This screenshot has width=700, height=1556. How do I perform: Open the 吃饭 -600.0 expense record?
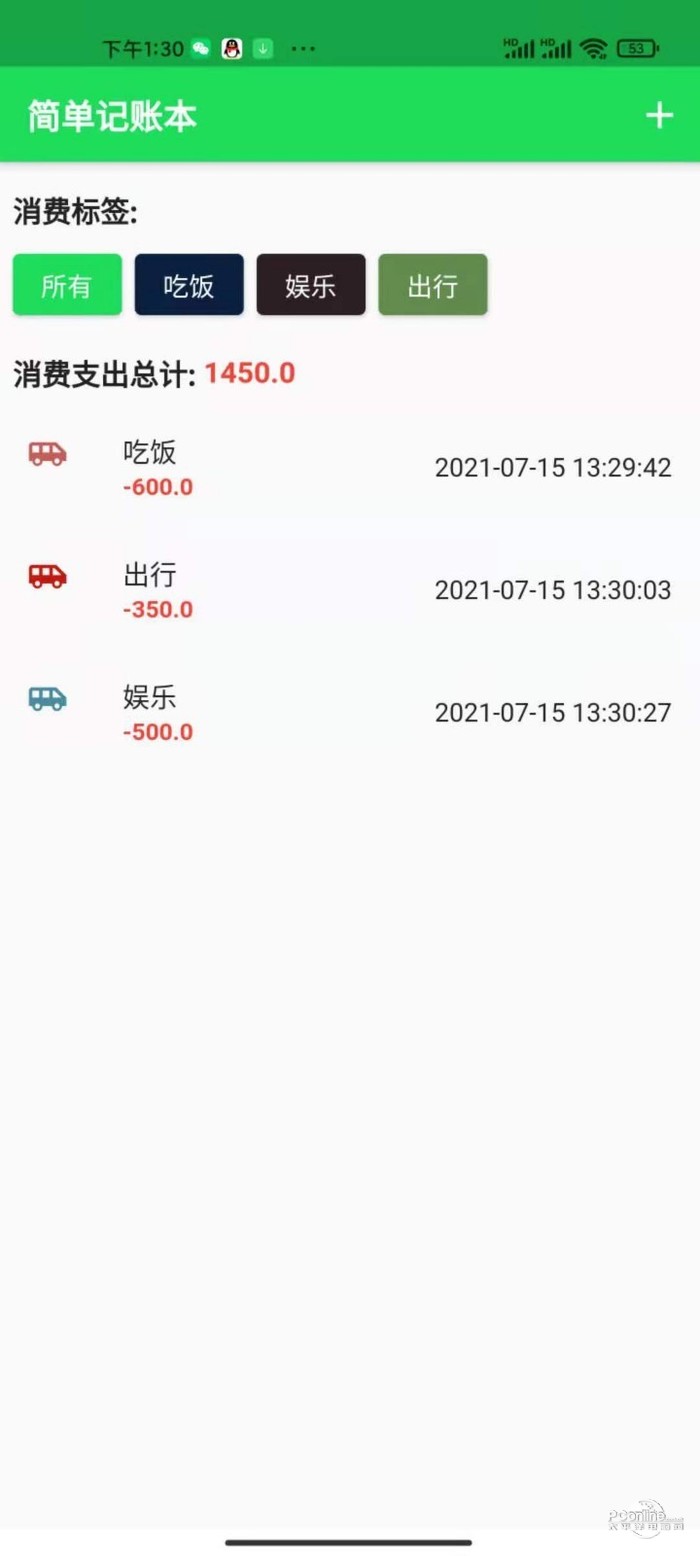pyautogui.click(x=350, y=468)
